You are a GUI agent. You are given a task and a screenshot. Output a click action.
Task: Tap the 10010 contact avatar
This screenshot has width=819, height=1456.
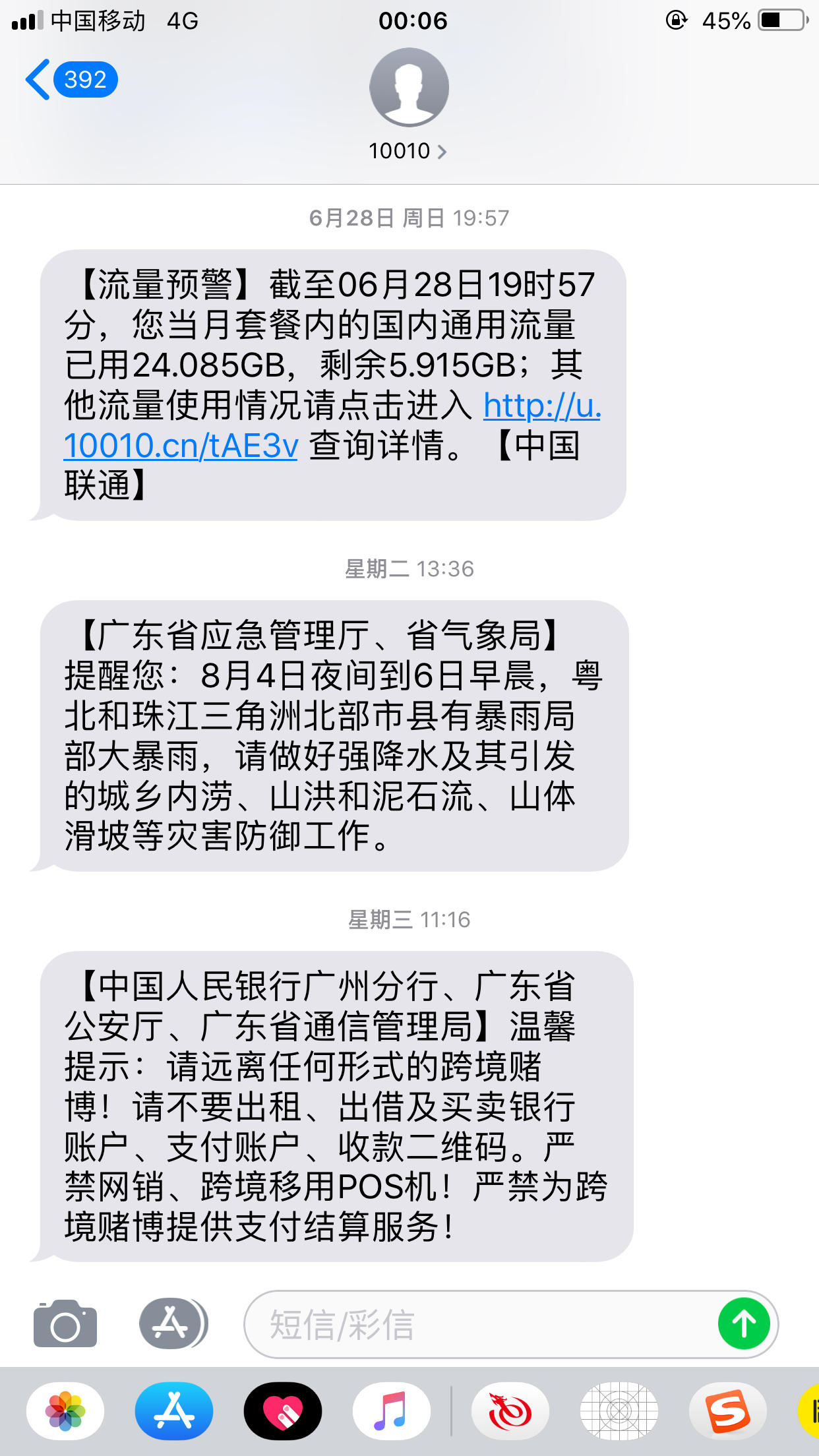tap(409, 87)
